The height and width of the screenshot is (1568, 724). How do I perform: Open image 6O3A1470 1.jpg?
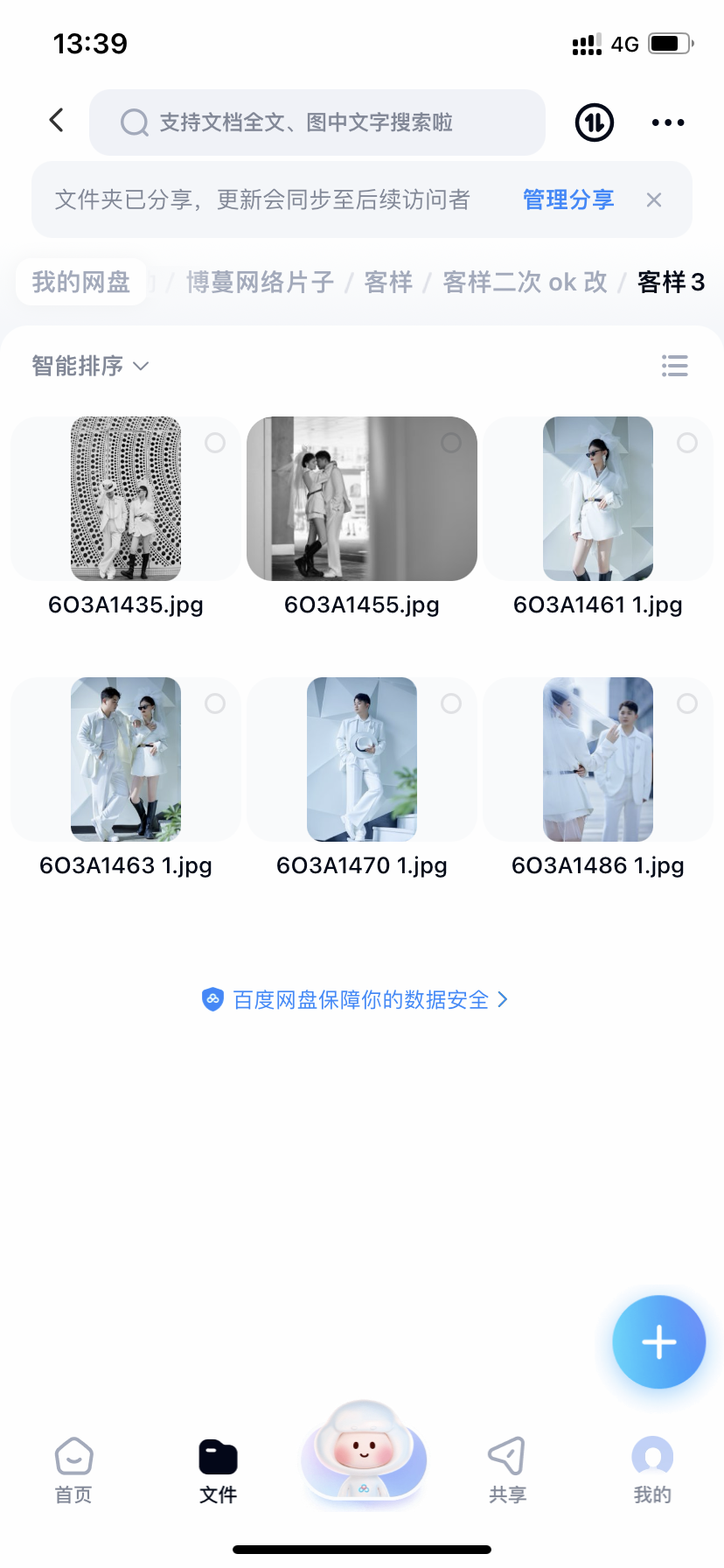(x=362, y=759)
